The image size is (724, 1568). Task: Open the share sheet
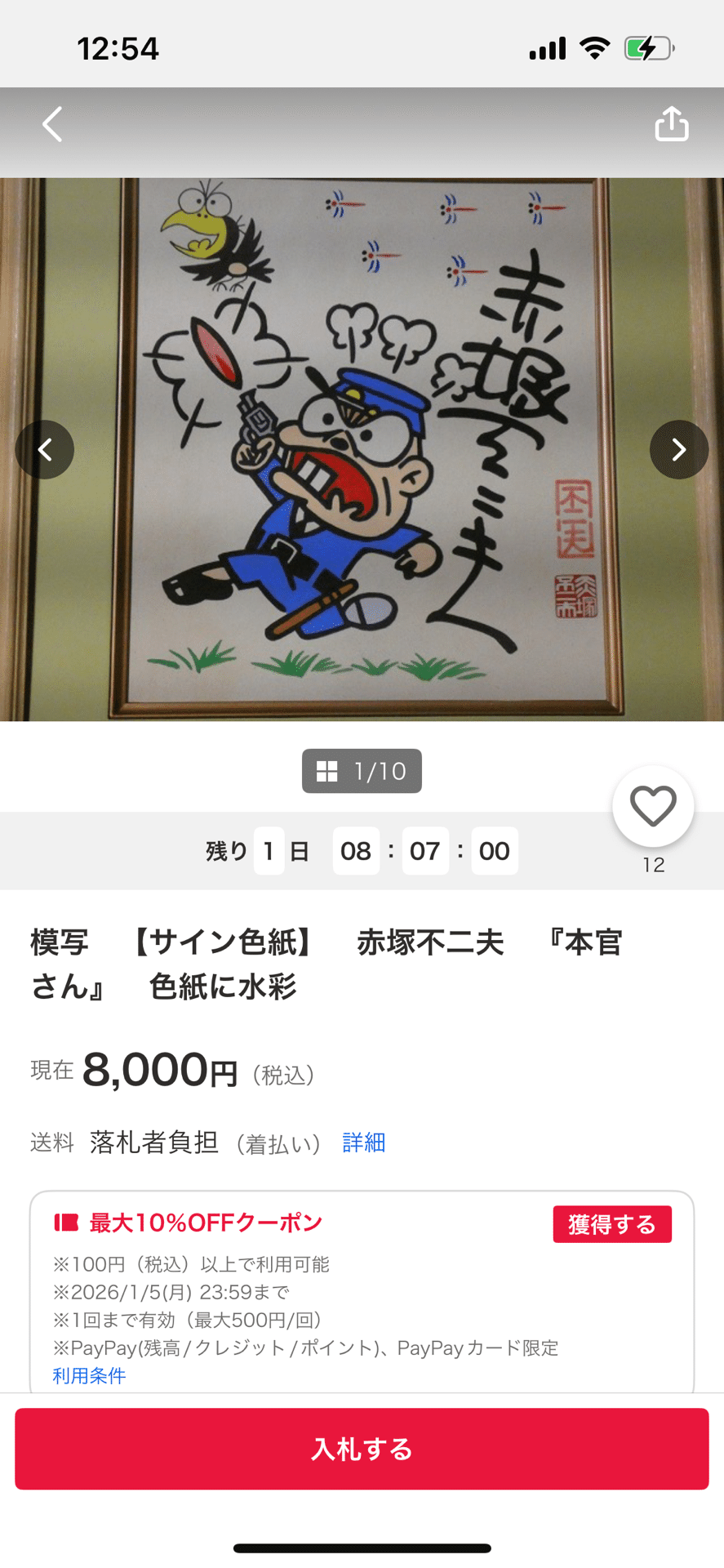point(671,123)
